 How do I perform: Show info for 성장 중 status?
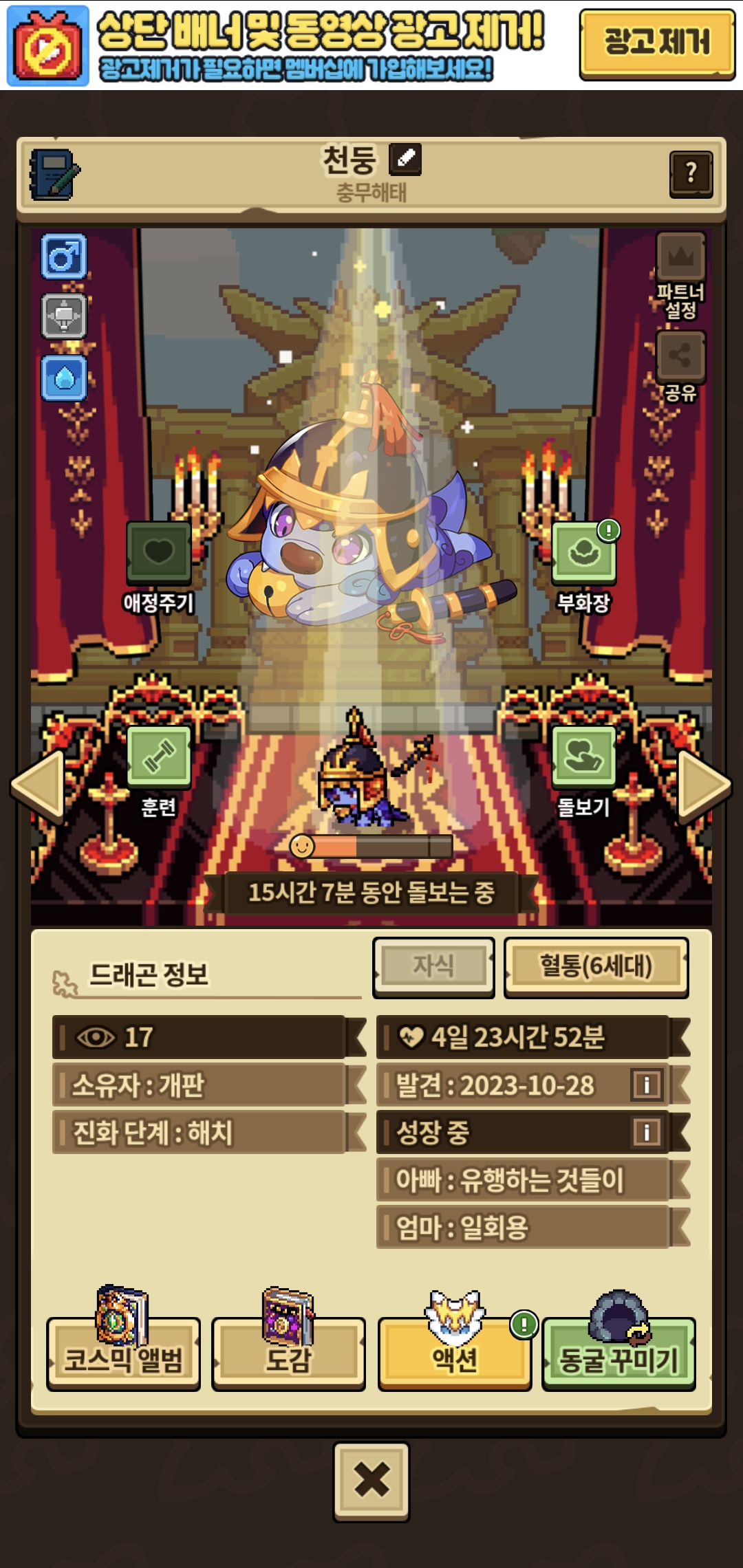[646, 1132]
